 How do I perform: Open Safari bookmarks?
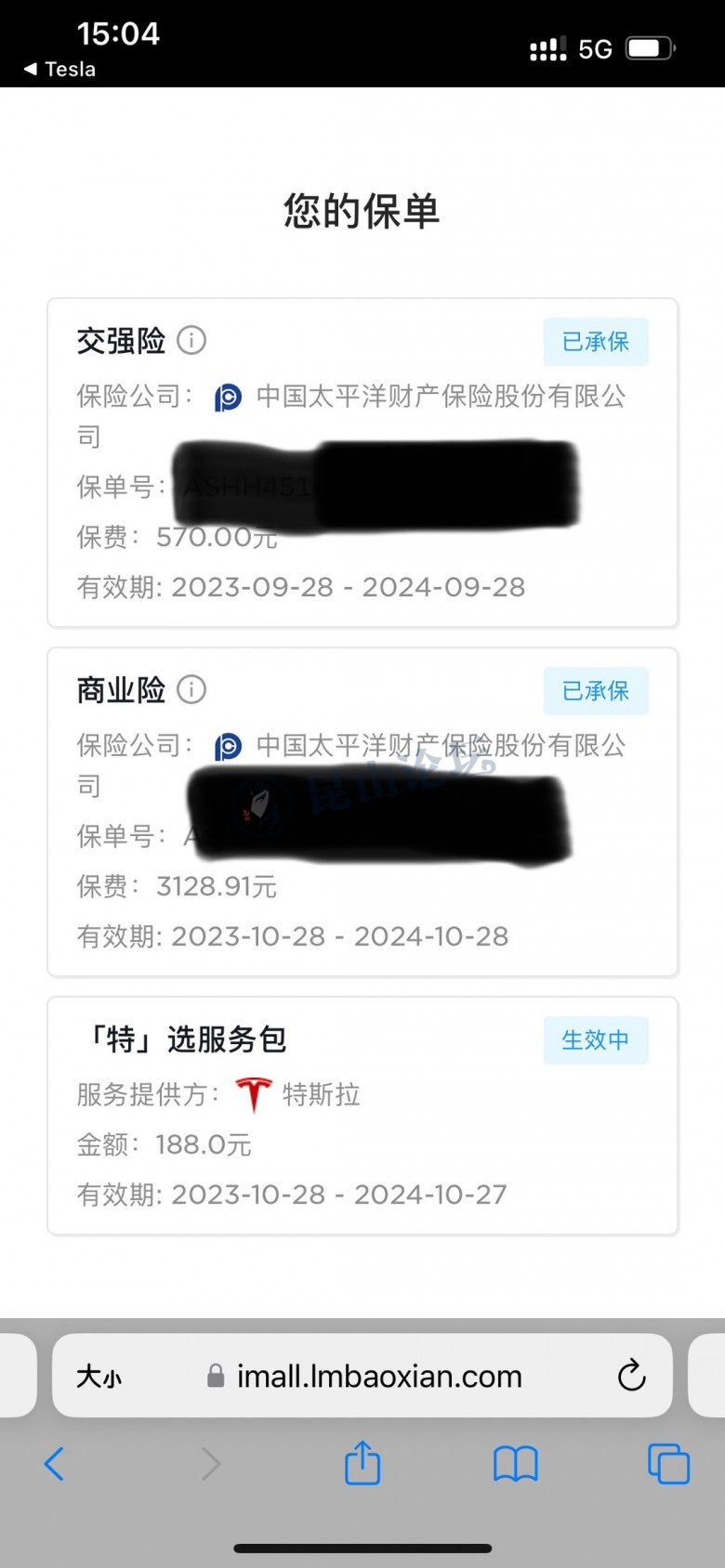pyautogui.click(x=515, y=1464)
